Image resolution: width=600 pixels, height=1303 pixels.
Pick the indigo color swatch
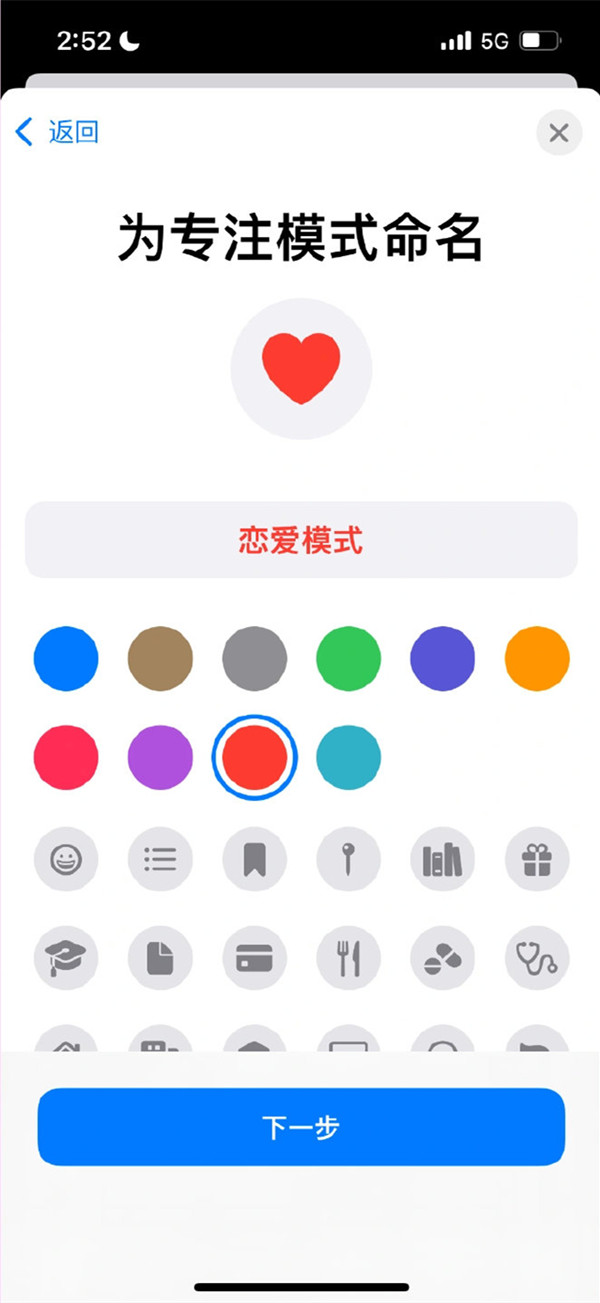[443, 659]
